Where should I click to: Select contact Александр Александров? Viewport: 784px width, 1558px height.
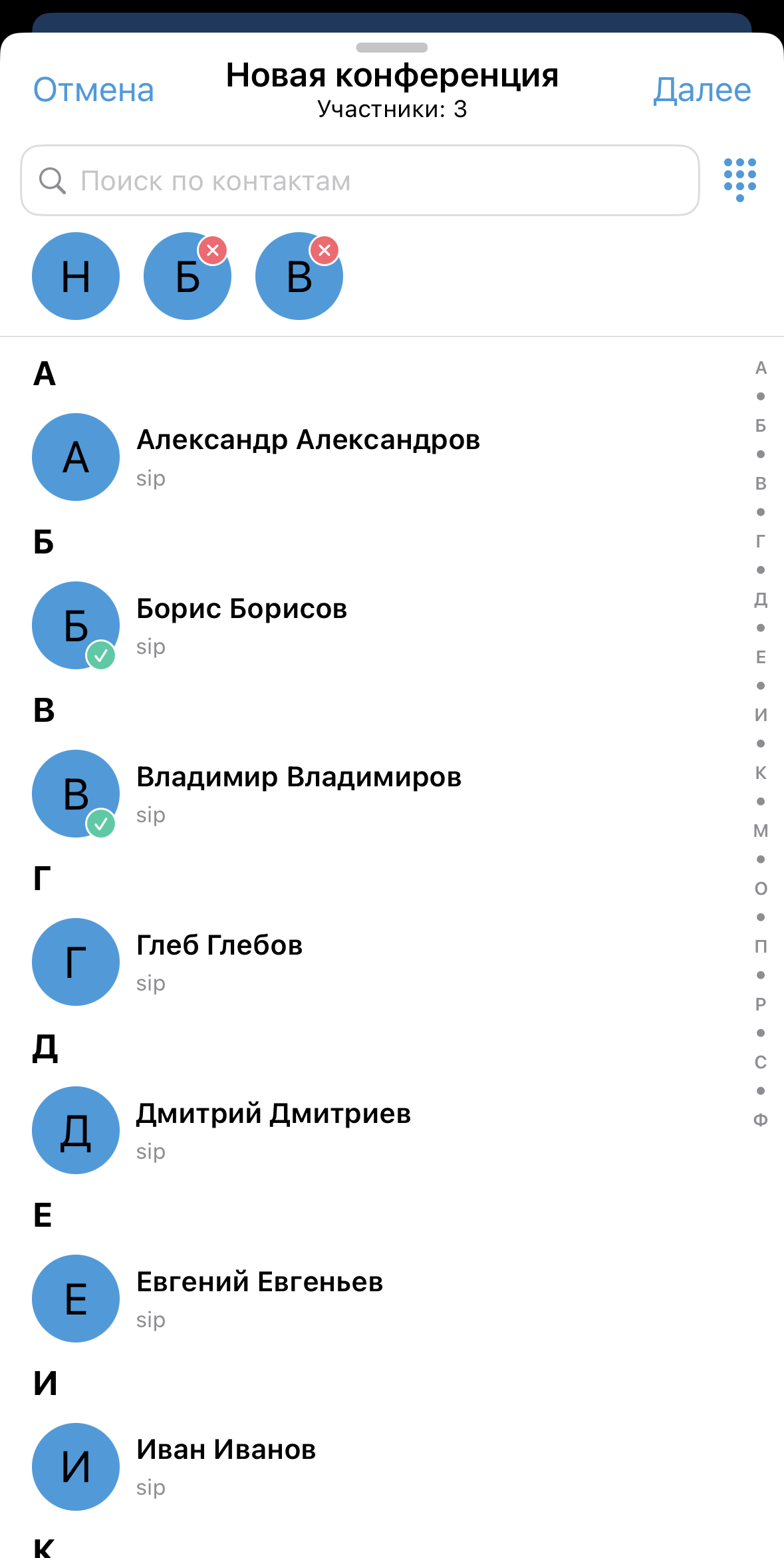(x=308, y=456)
